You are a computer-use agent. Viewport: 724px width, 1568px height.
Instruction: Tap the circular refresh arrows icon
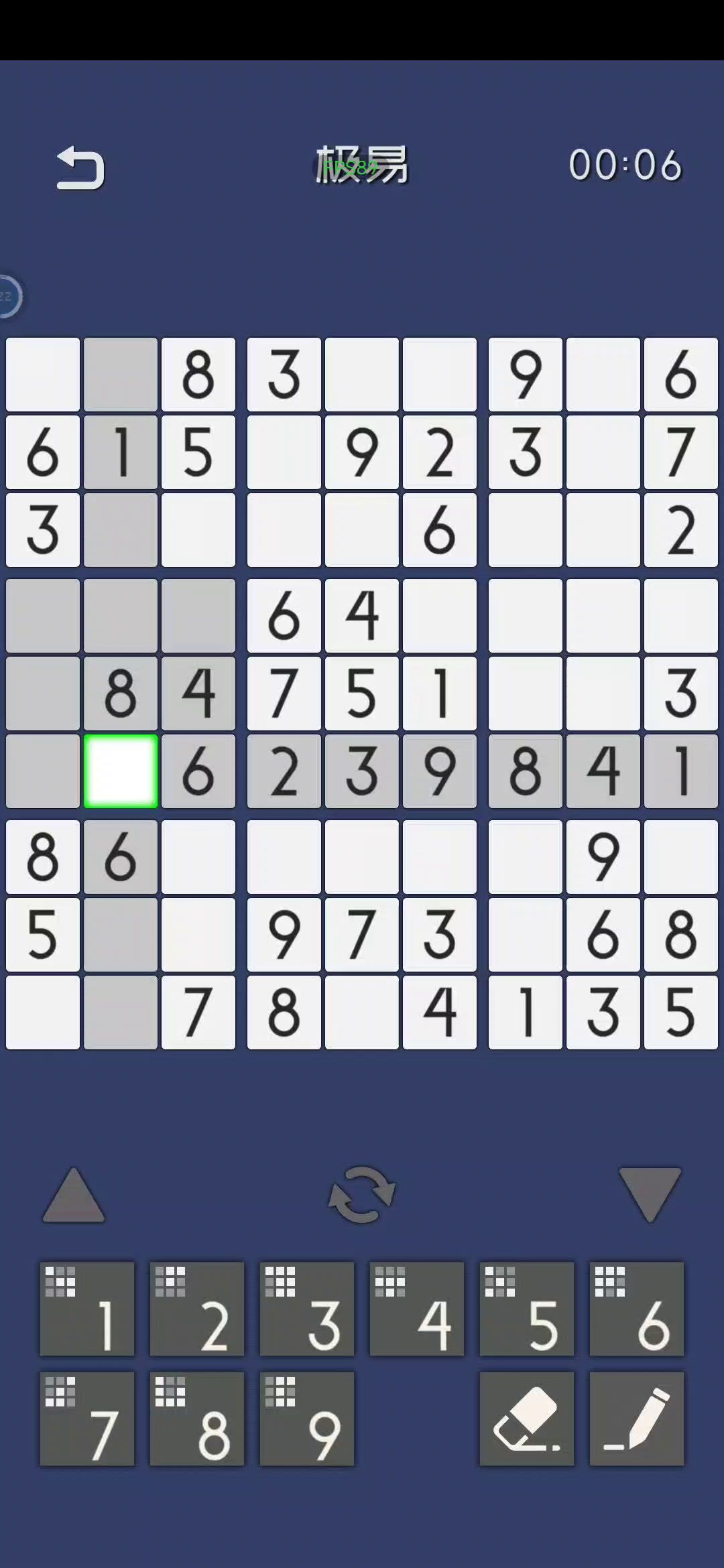click(362, 1195)
